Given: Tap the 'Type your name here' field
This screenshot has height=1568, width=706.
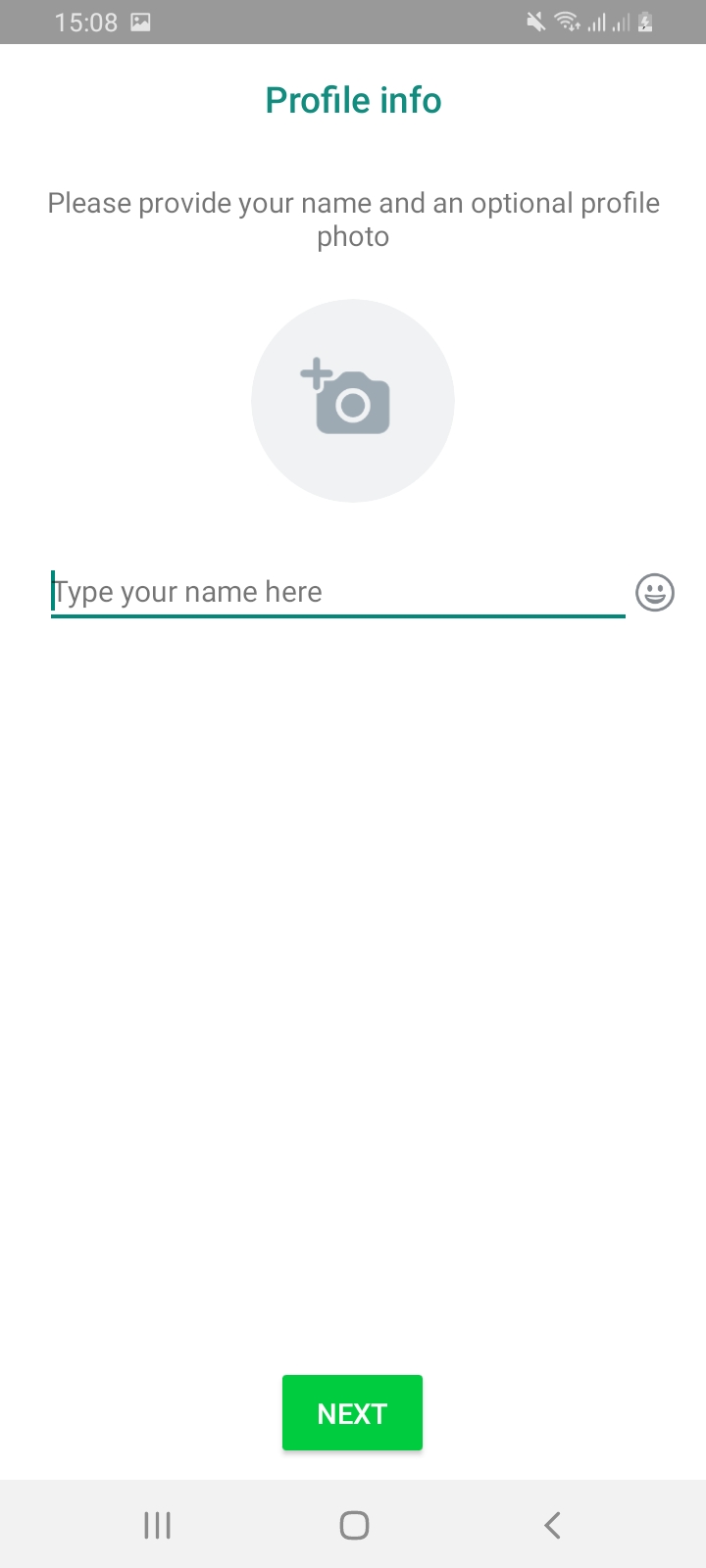Looking at the screenshot, I should tap(337, 592).
